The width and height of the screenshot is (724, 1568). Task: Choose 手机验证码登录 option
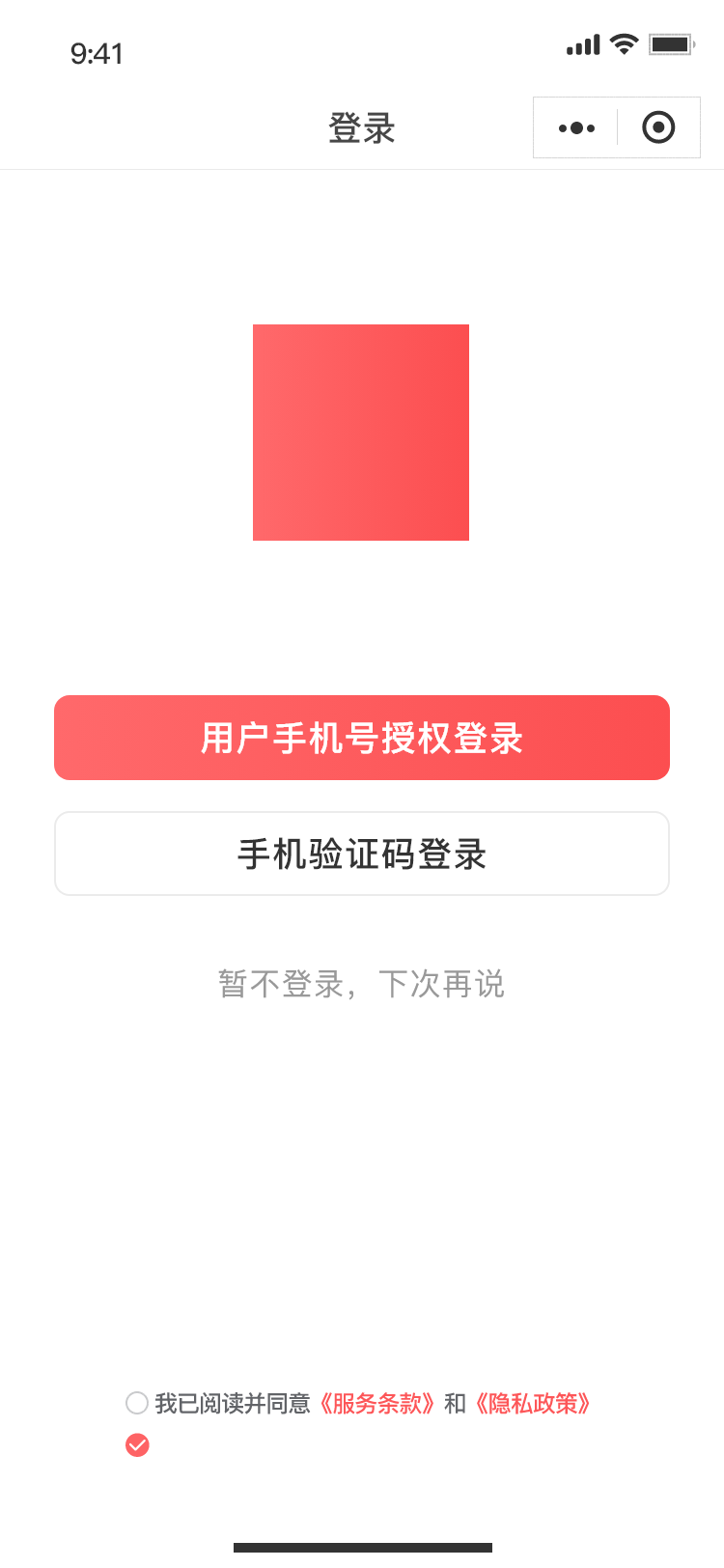362,854
